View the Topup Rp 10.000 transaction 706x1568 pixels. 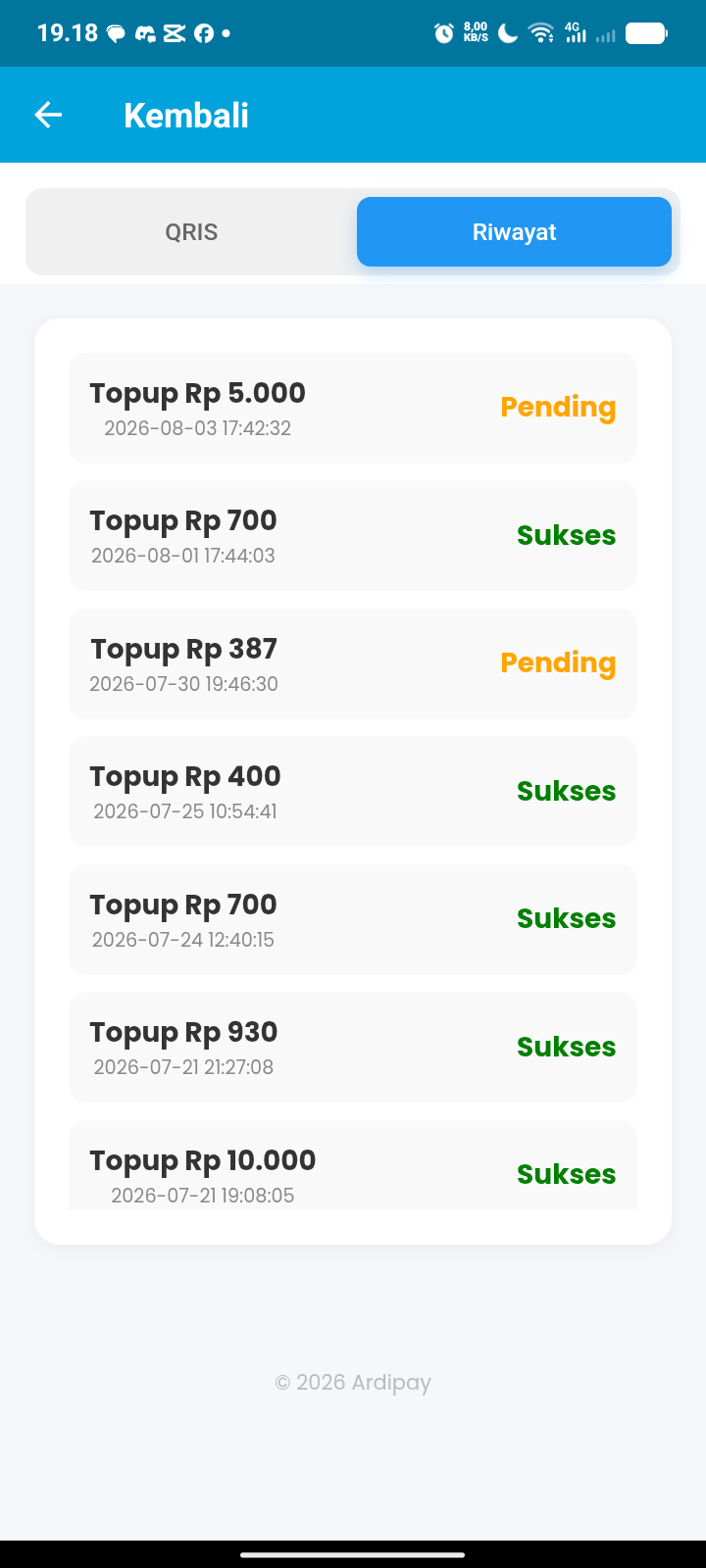tap(353, 1165)
